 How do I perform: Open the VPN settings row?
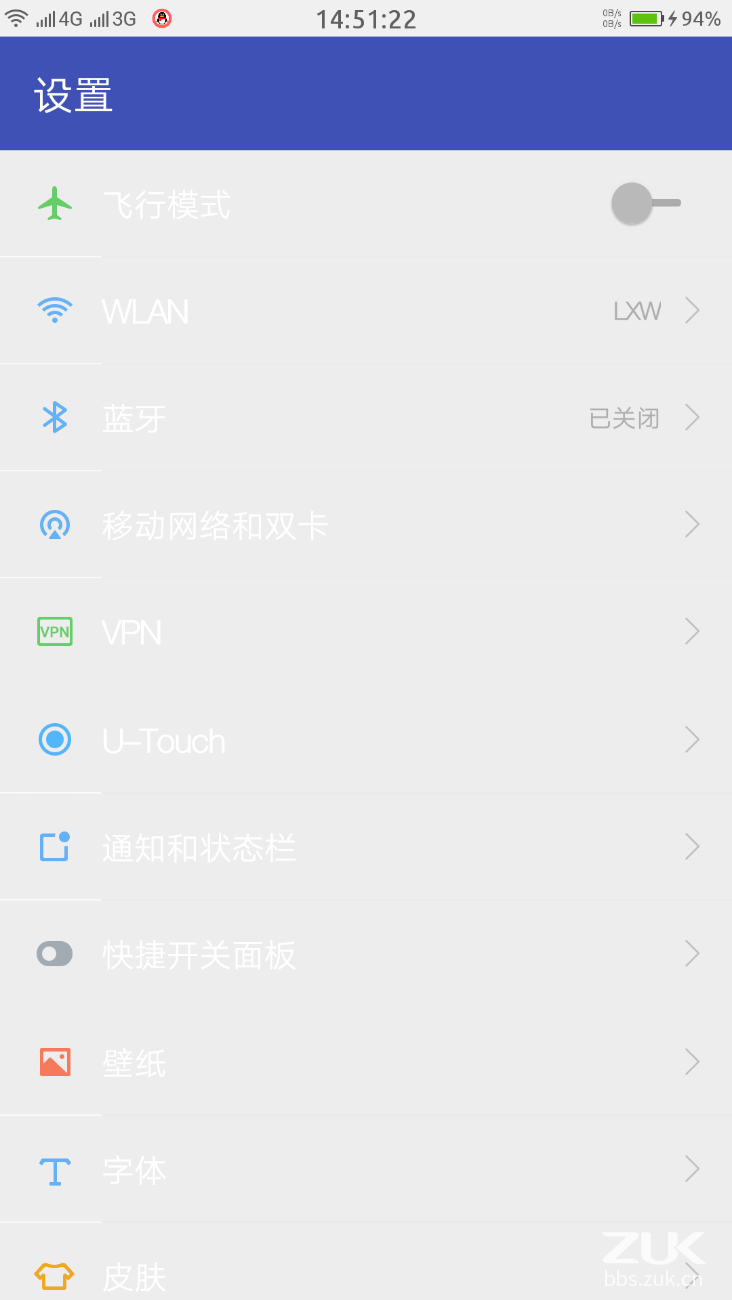(366, 632)
